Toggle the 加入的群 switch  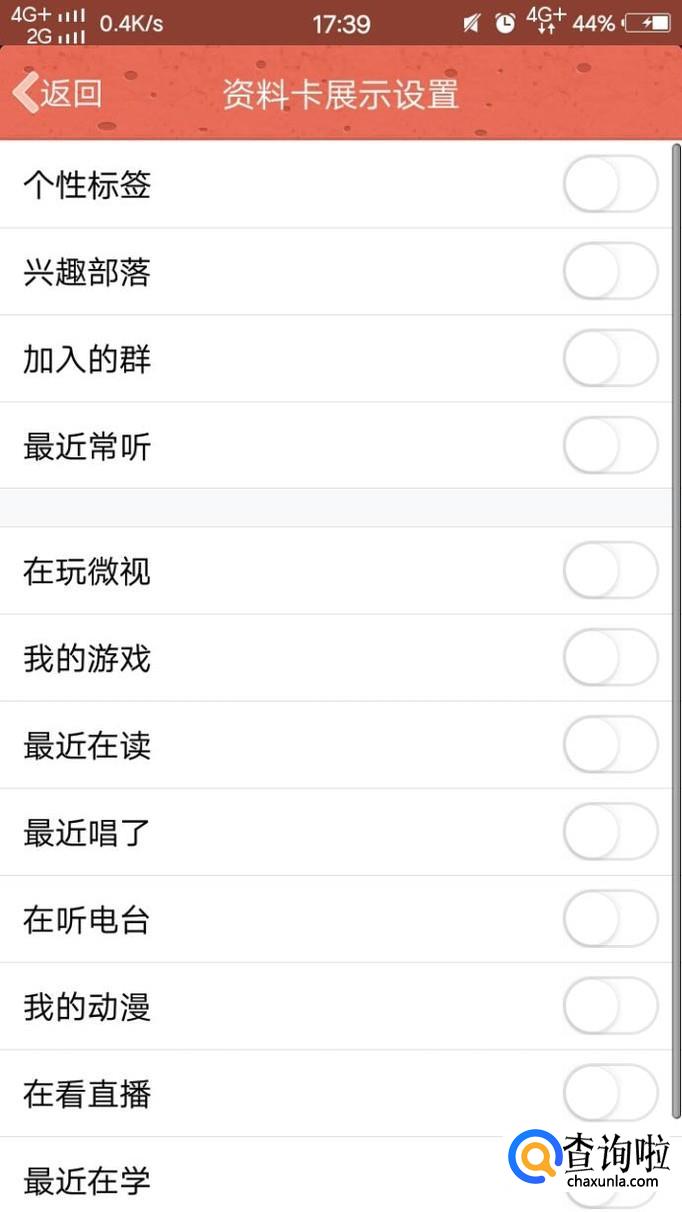[610, 359]
